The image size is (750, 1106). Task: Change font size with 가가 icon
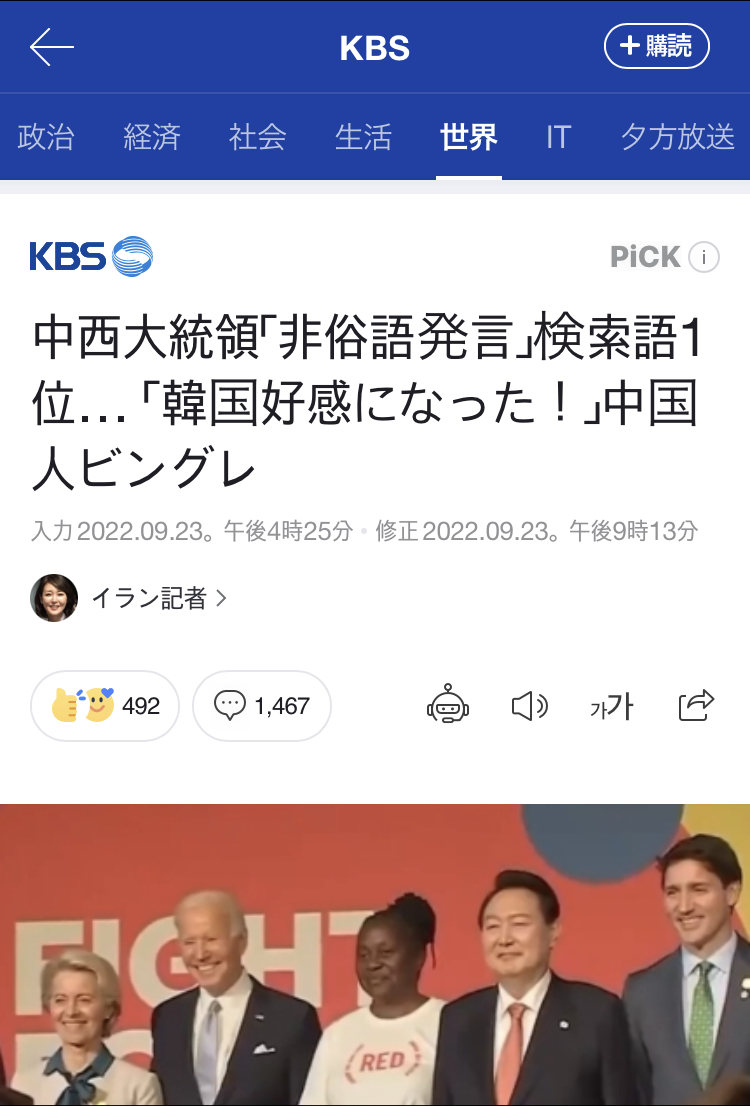coord(612,706)
